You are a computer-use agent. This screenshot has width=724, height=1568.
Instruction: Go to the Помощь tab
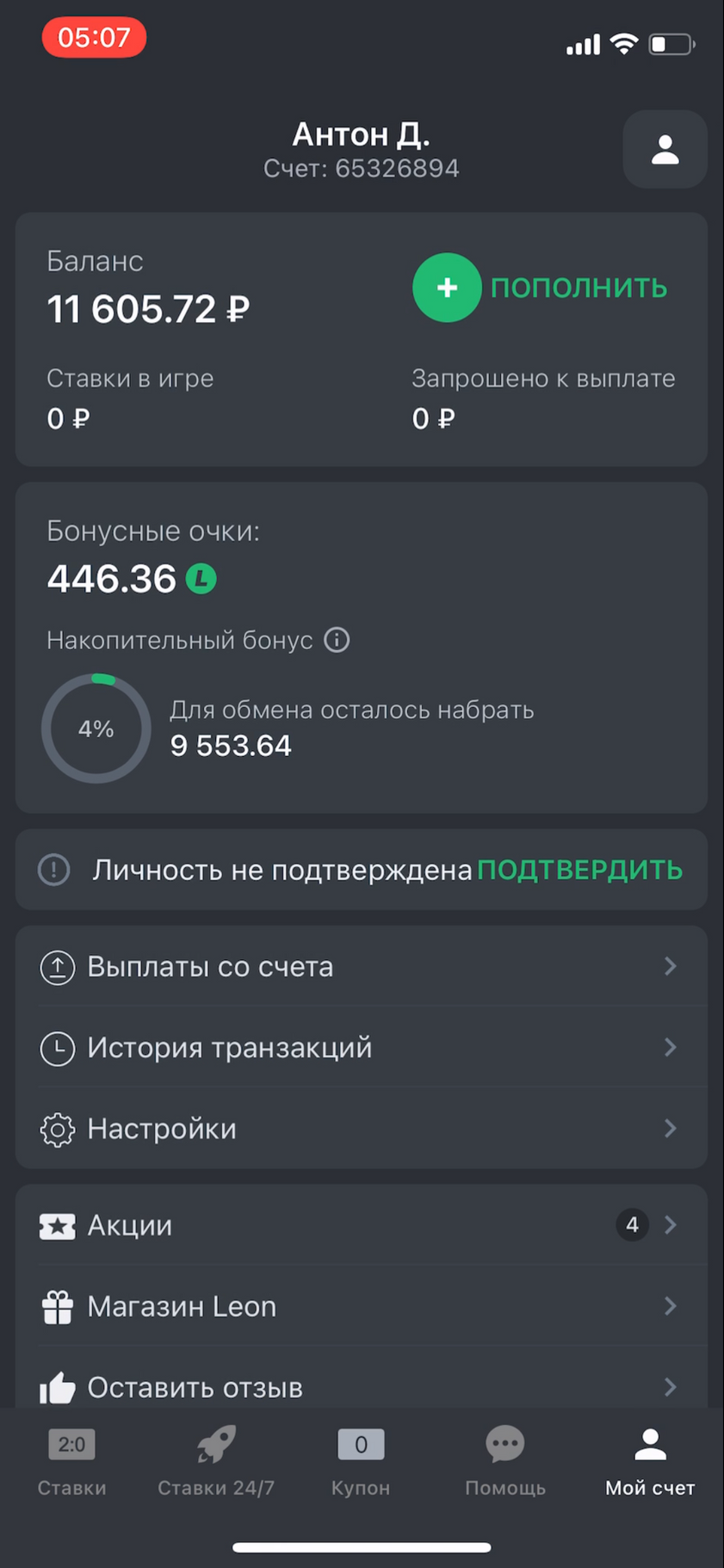click(x=505, y=1462)
